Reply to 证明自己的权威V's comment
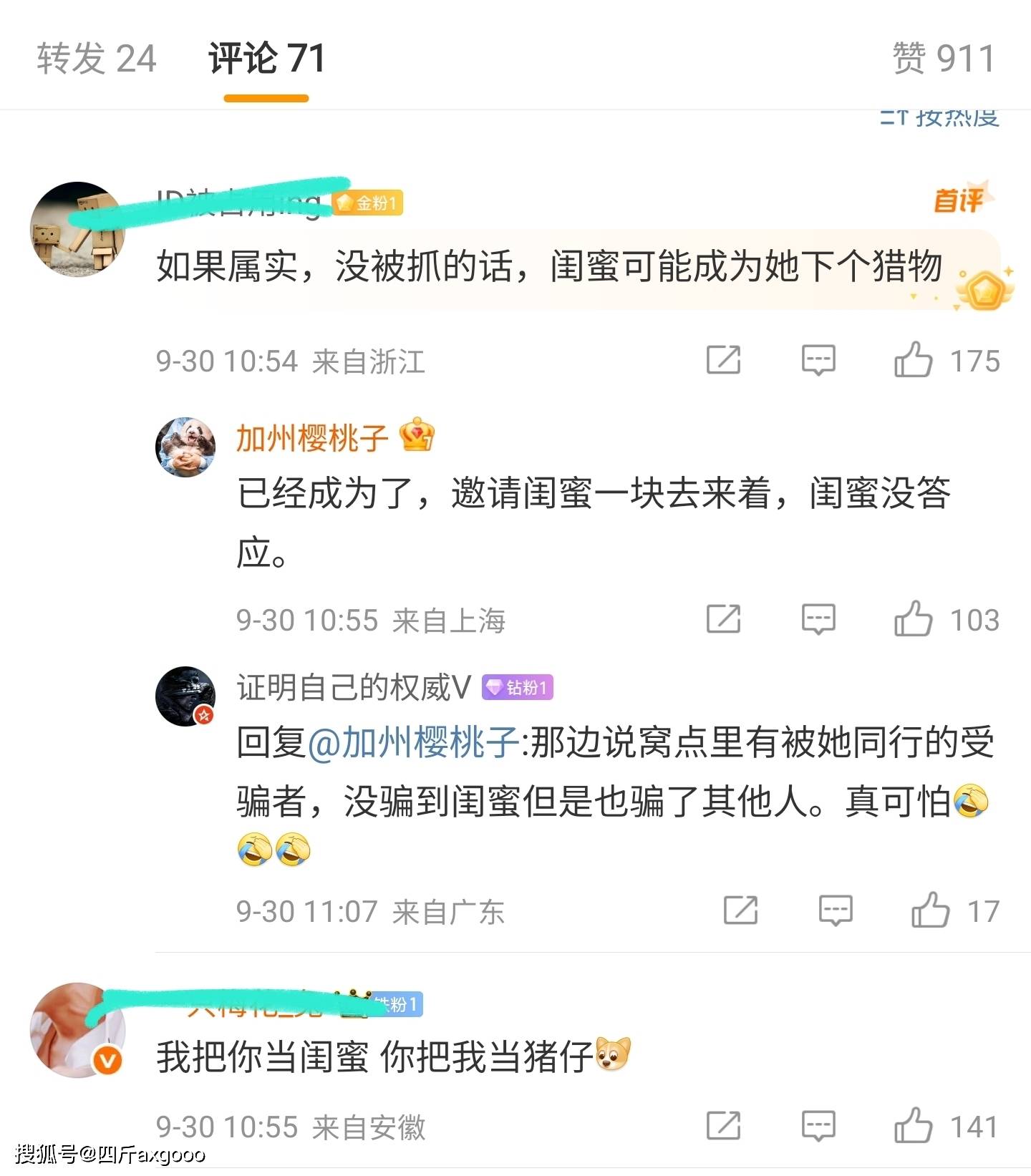 tap(835, 910)
